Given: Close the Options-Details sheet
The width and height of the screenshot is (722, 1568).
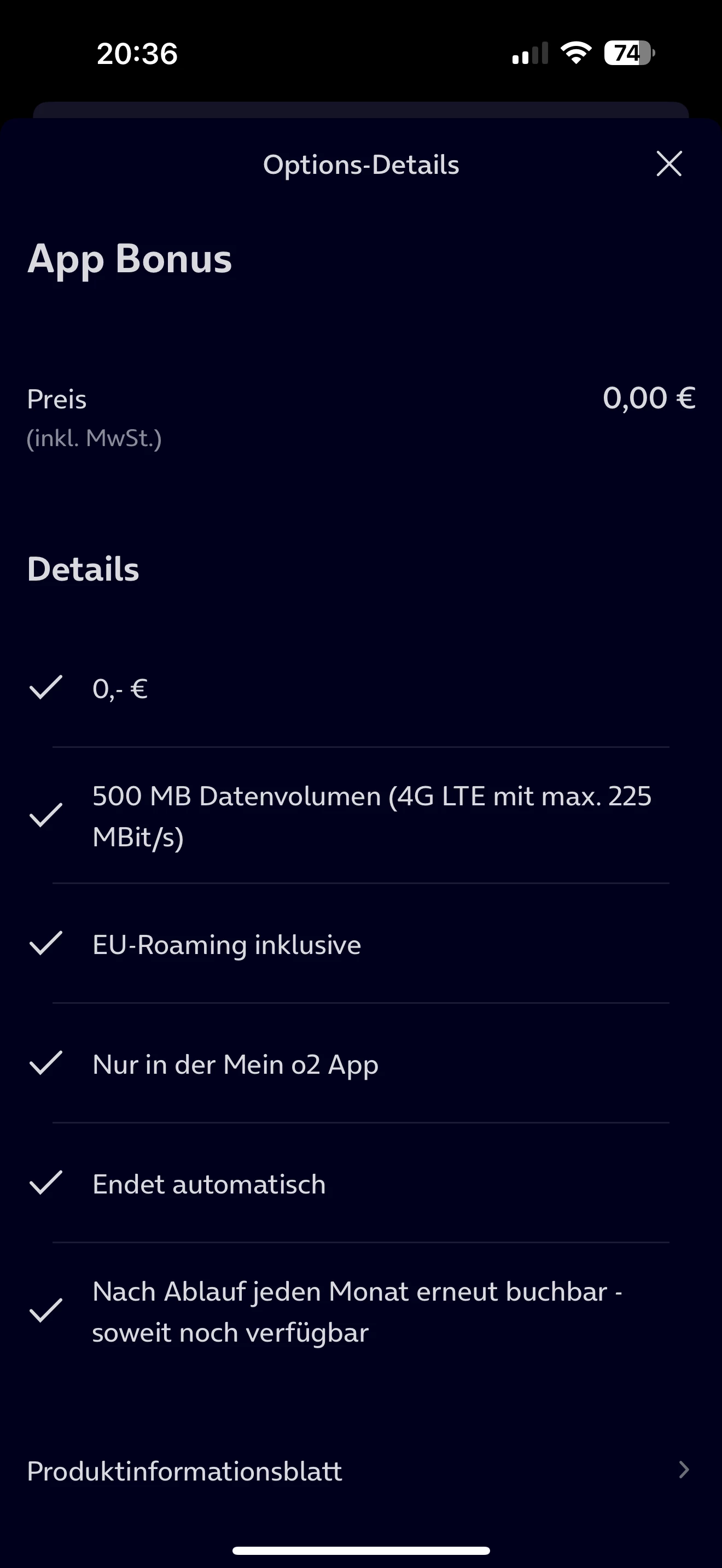Looking at the screenshot, I should 669,163.
